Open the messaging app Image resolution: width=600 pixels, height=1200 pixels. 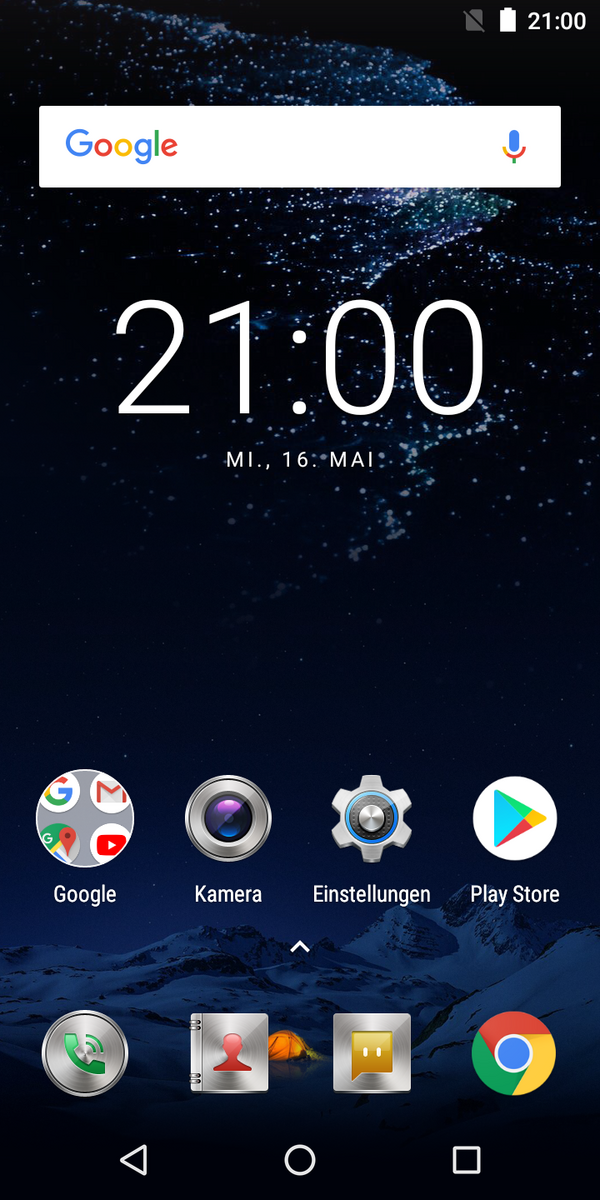(x=371, y=1053)
